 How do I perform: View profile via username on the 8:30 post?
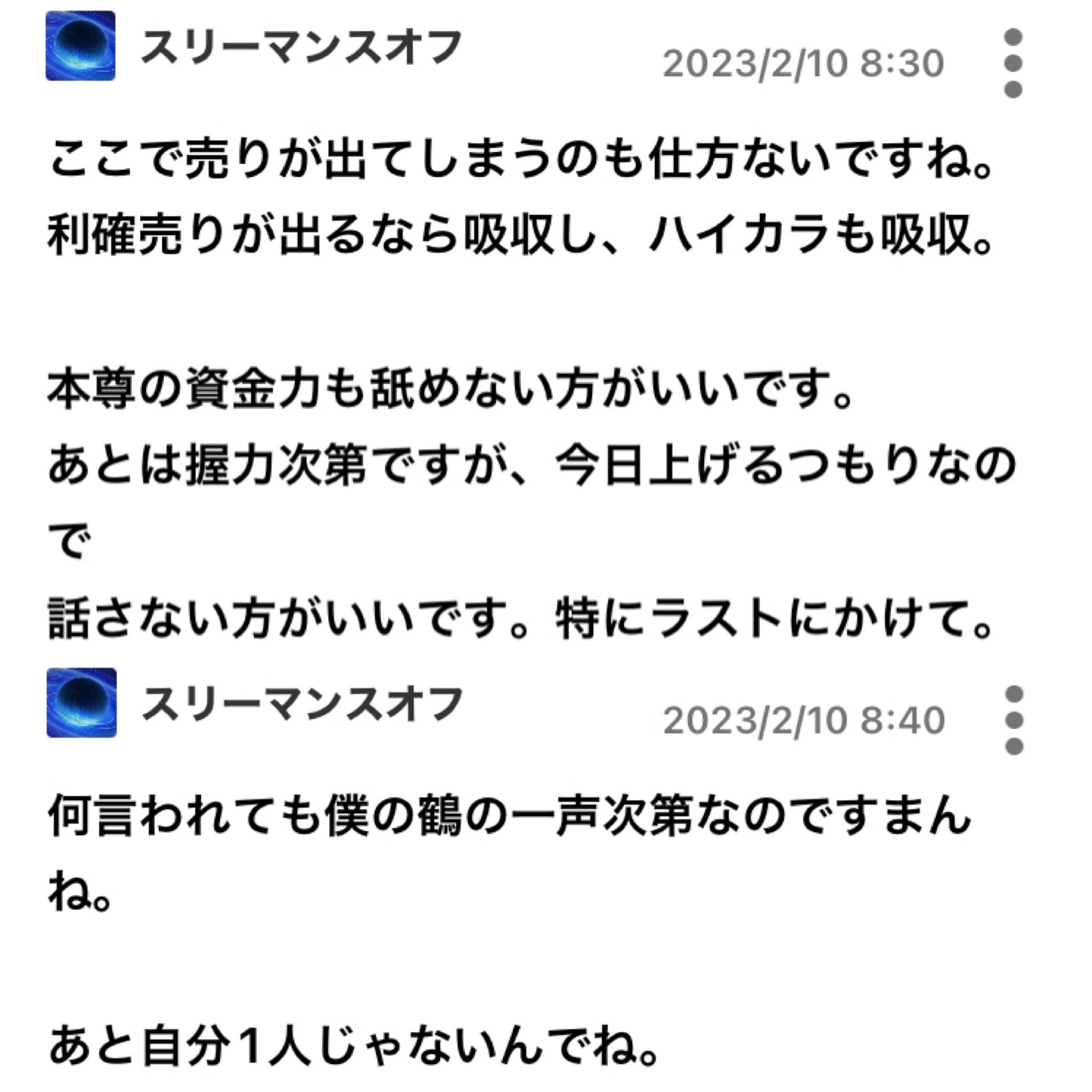pyautogui.click(x=301, y=47)
